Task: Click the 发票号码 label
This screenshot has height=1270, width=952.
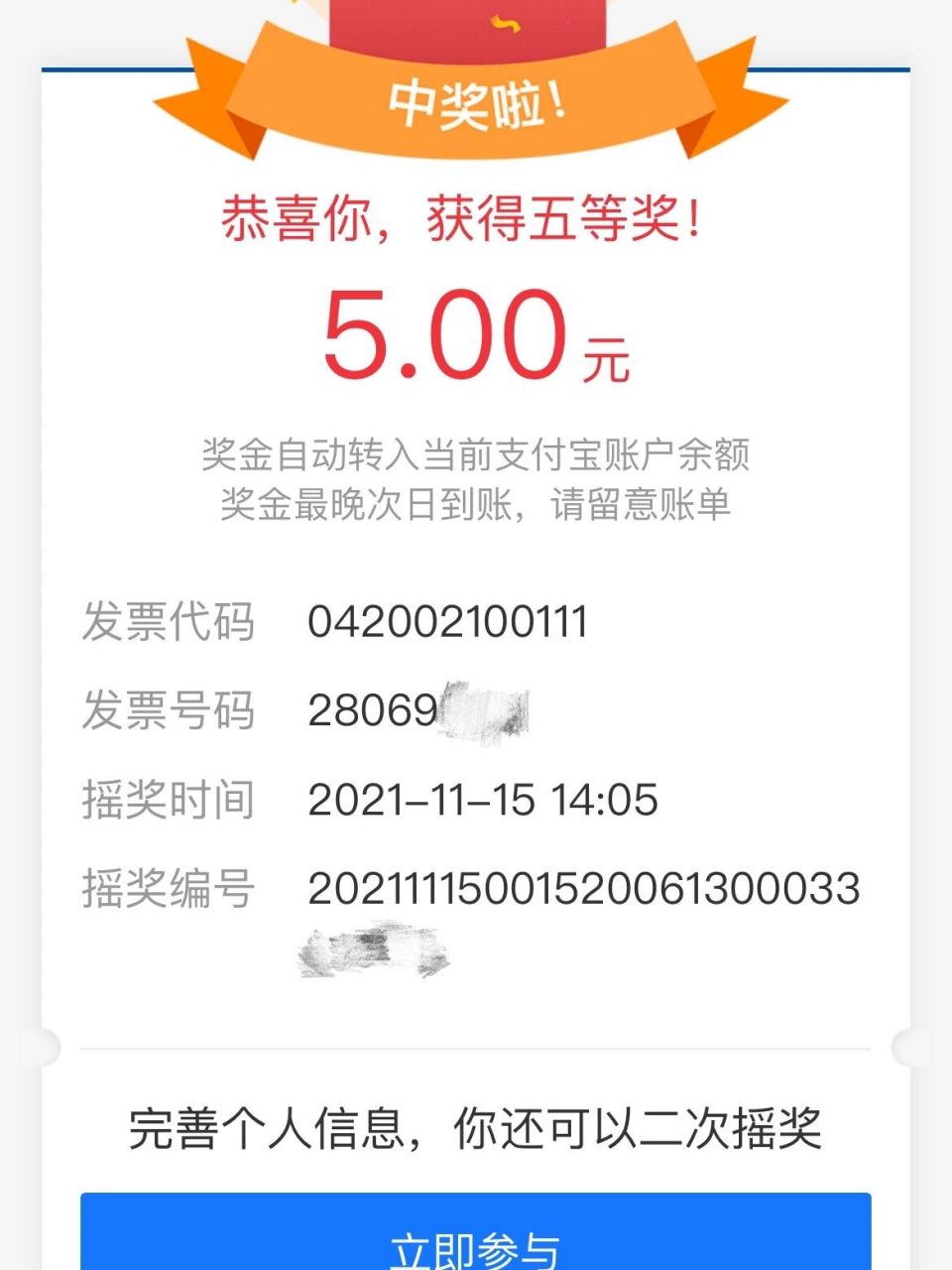Action: pyautogui.click(x=169, y=709)
